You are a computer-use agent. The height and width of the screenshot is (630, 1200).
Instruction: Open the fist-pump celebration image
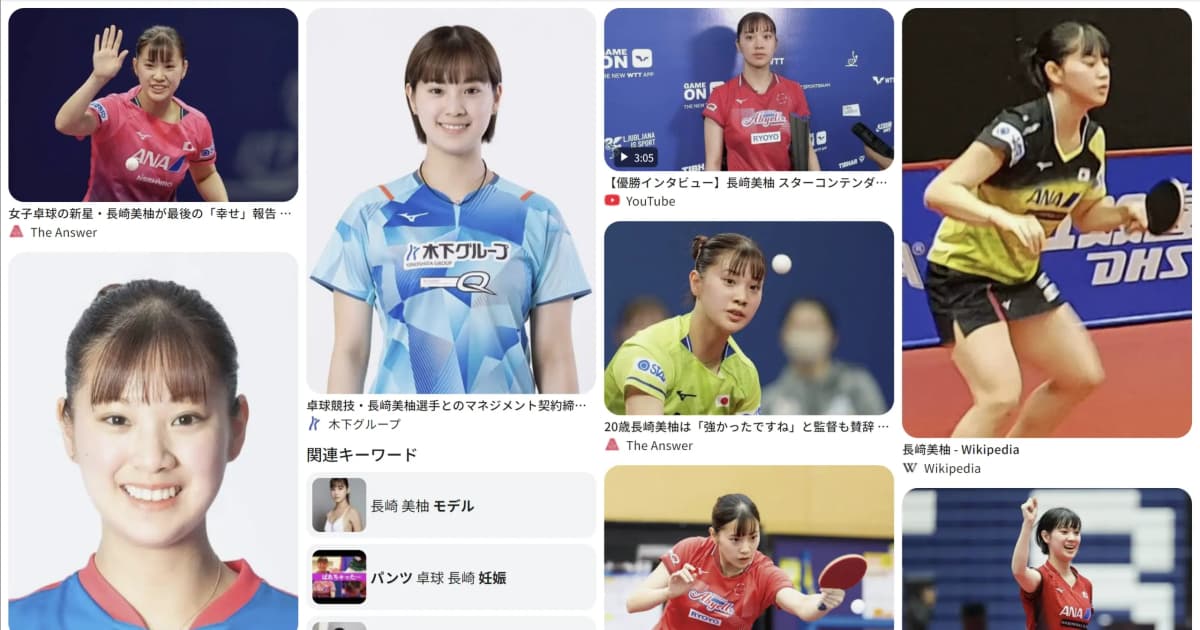(x=1047, y=559)
